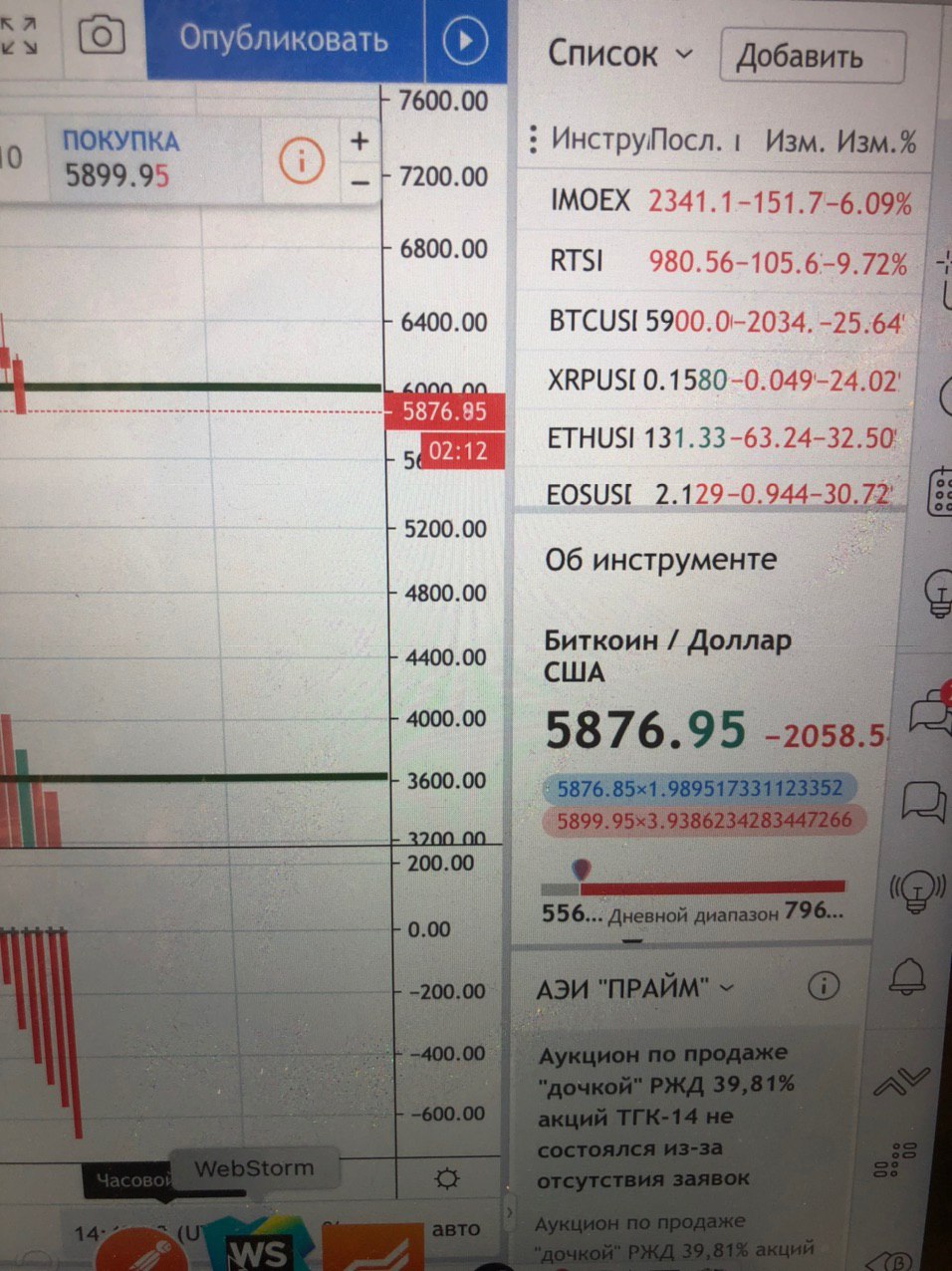Enable the авто scale option
This screenshot has width=952, height=1271.
pos(455,1230)
